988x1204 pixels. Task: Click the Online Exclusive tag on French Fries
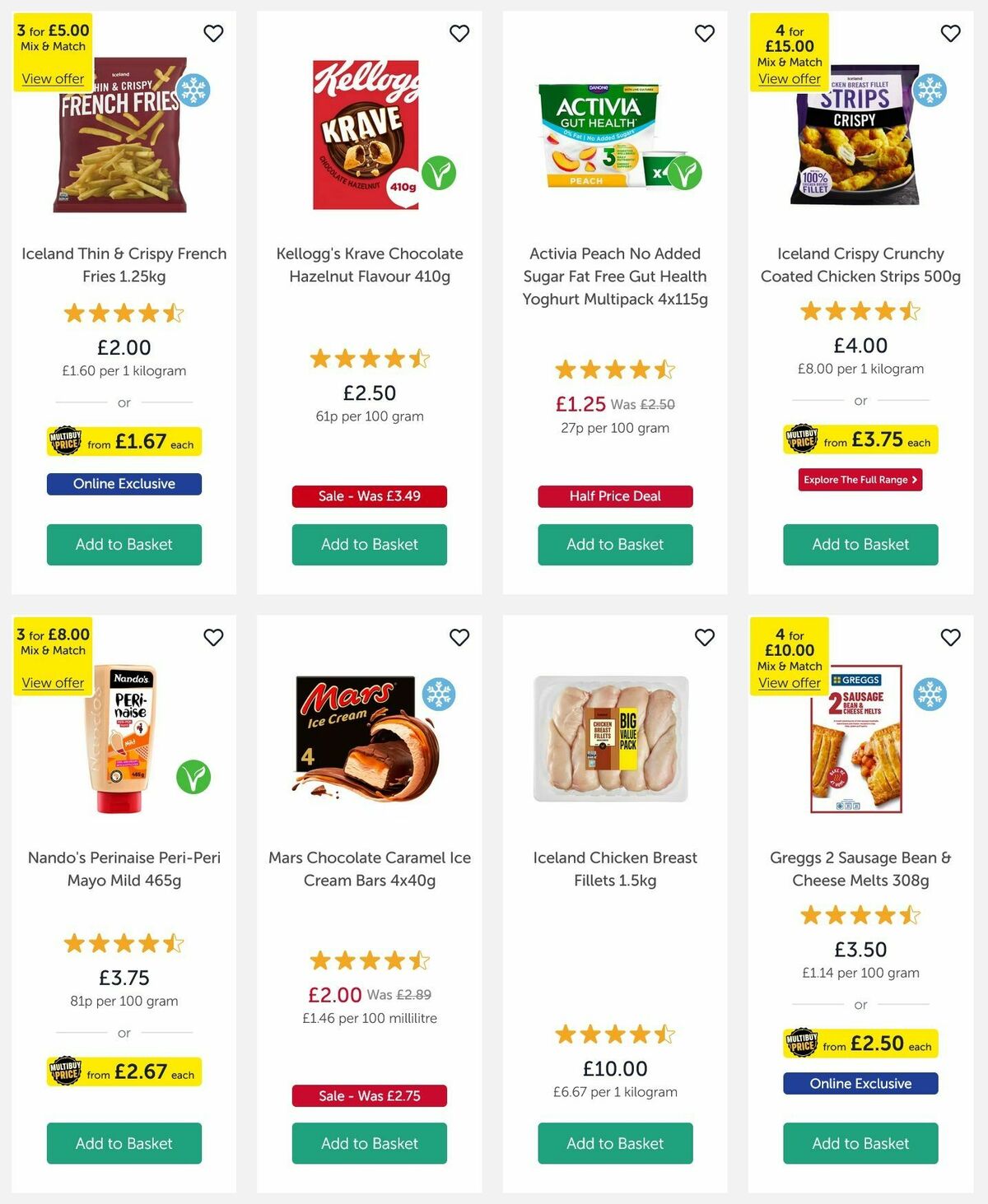pos(123,484)
